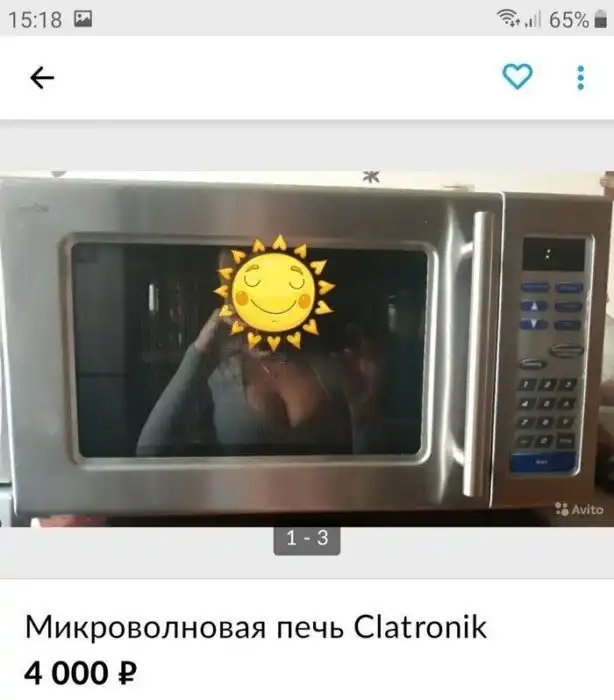The width and height of the screenshot is (614, 700).
Task: Open the three-dot overflow menu
Action: [x=580, y=78]
